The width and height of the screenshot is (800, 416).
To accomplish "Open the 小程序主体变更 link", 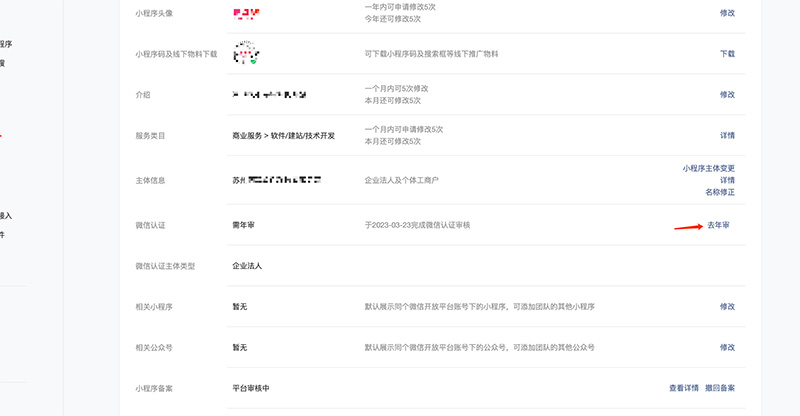I will pos(708,169).
